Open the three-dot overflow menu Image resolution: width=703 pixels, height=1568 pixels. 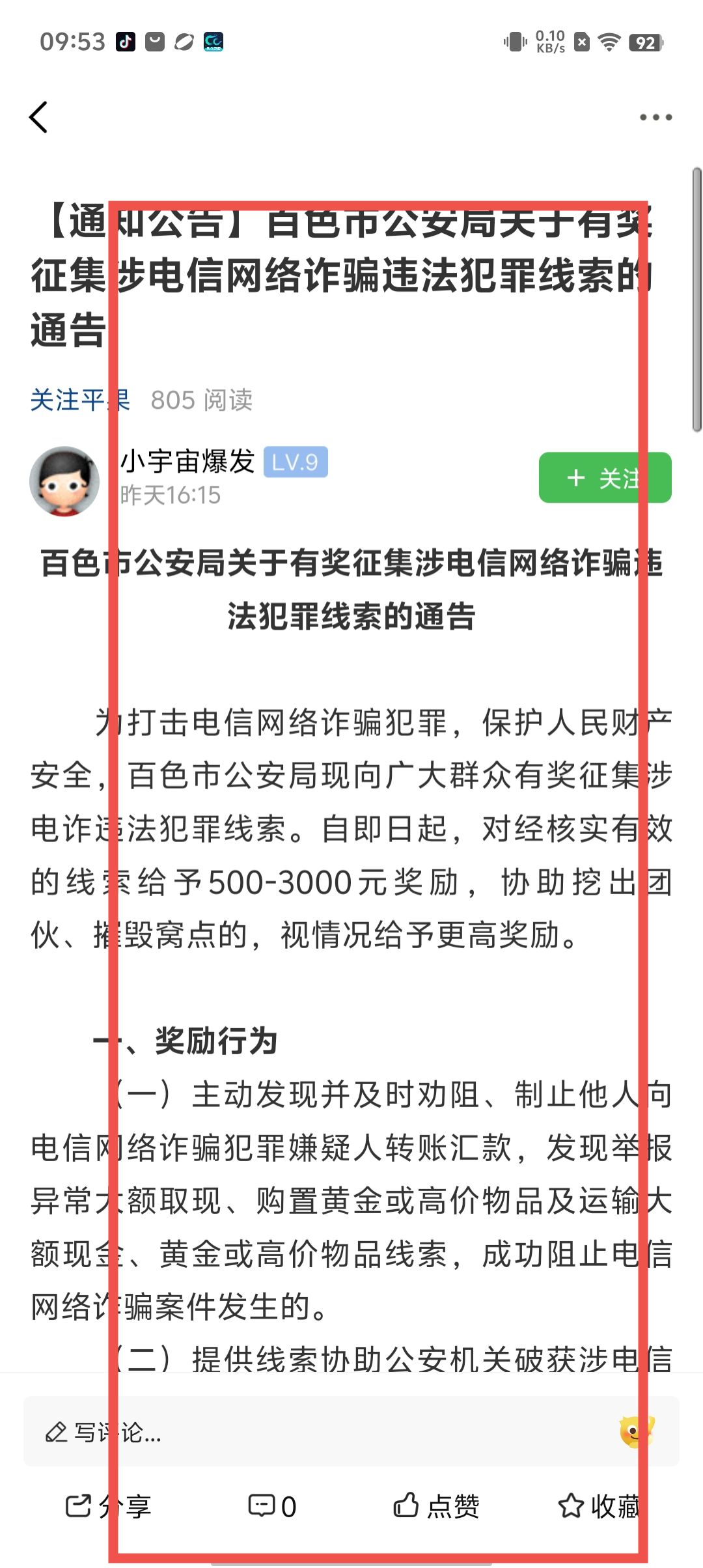point(655,117)
